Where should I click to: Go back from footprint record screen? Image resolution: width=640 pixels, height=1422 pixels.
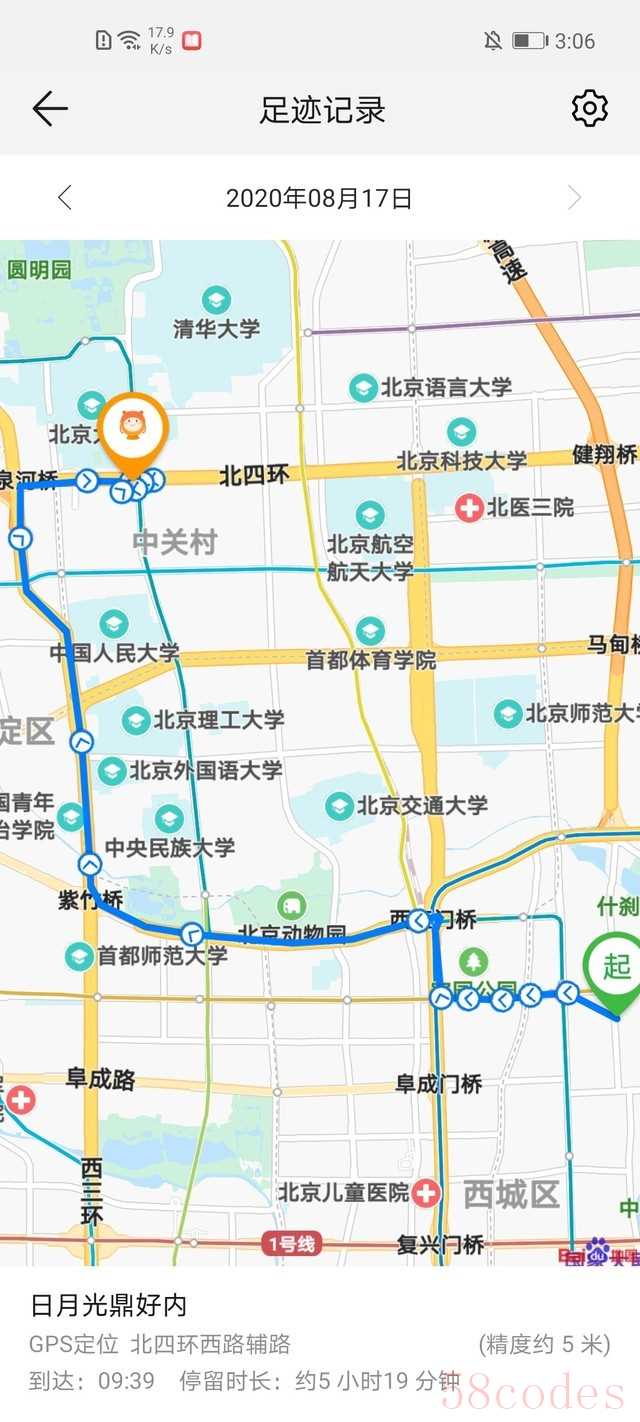(x=49, y=108)
